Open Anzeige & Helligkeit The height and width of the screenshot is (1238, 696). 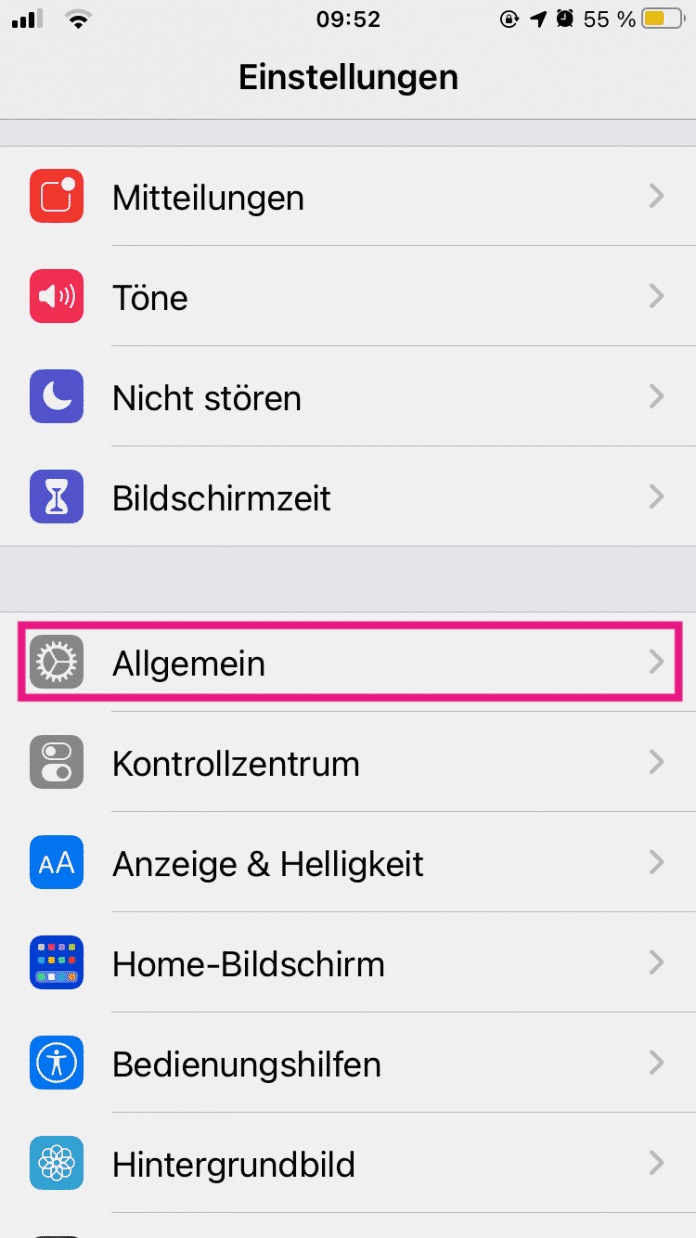coord(348,863)
